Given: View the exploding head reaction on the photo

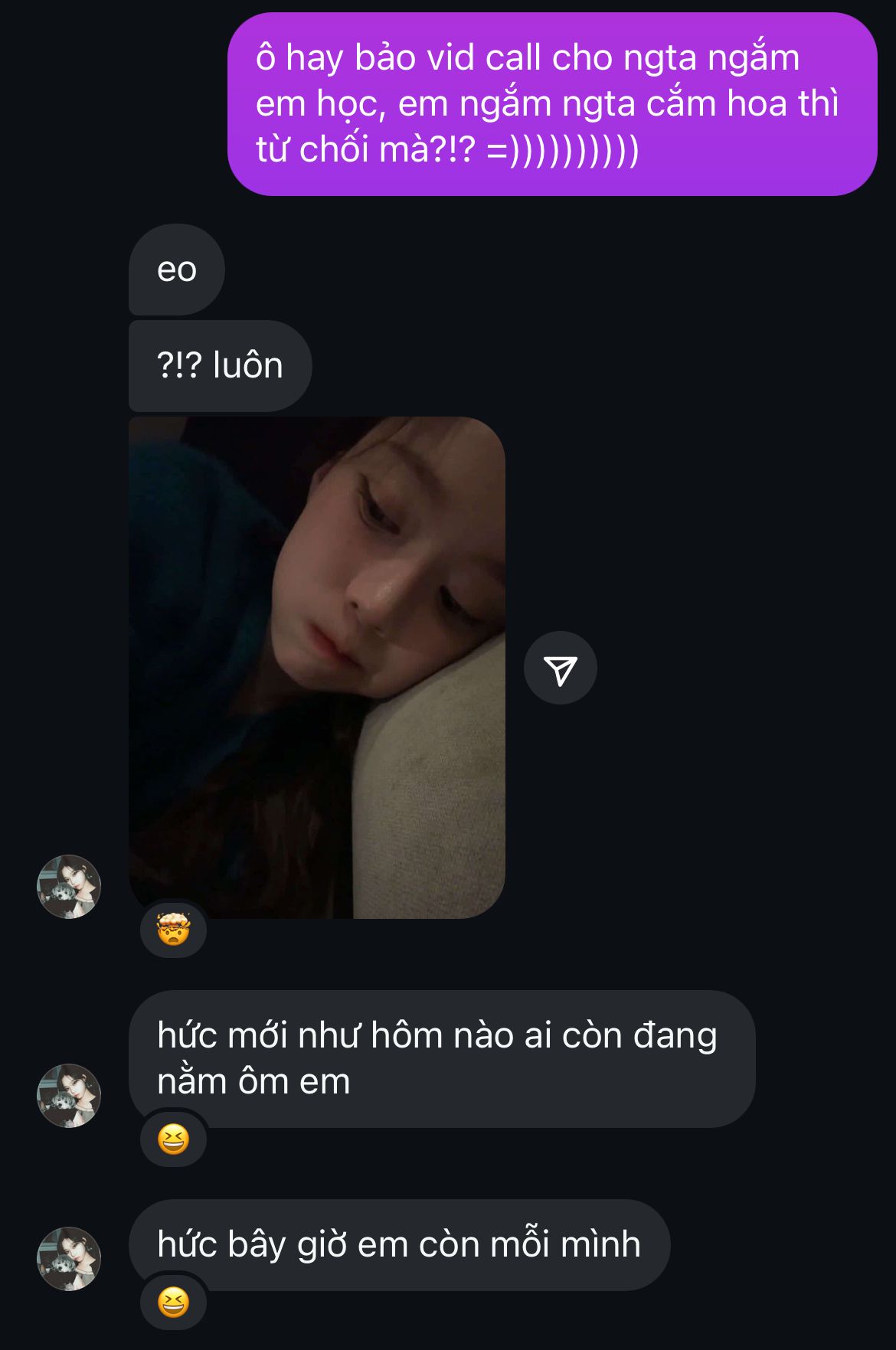Looking at the screenshot, I should tap(174, 930).
